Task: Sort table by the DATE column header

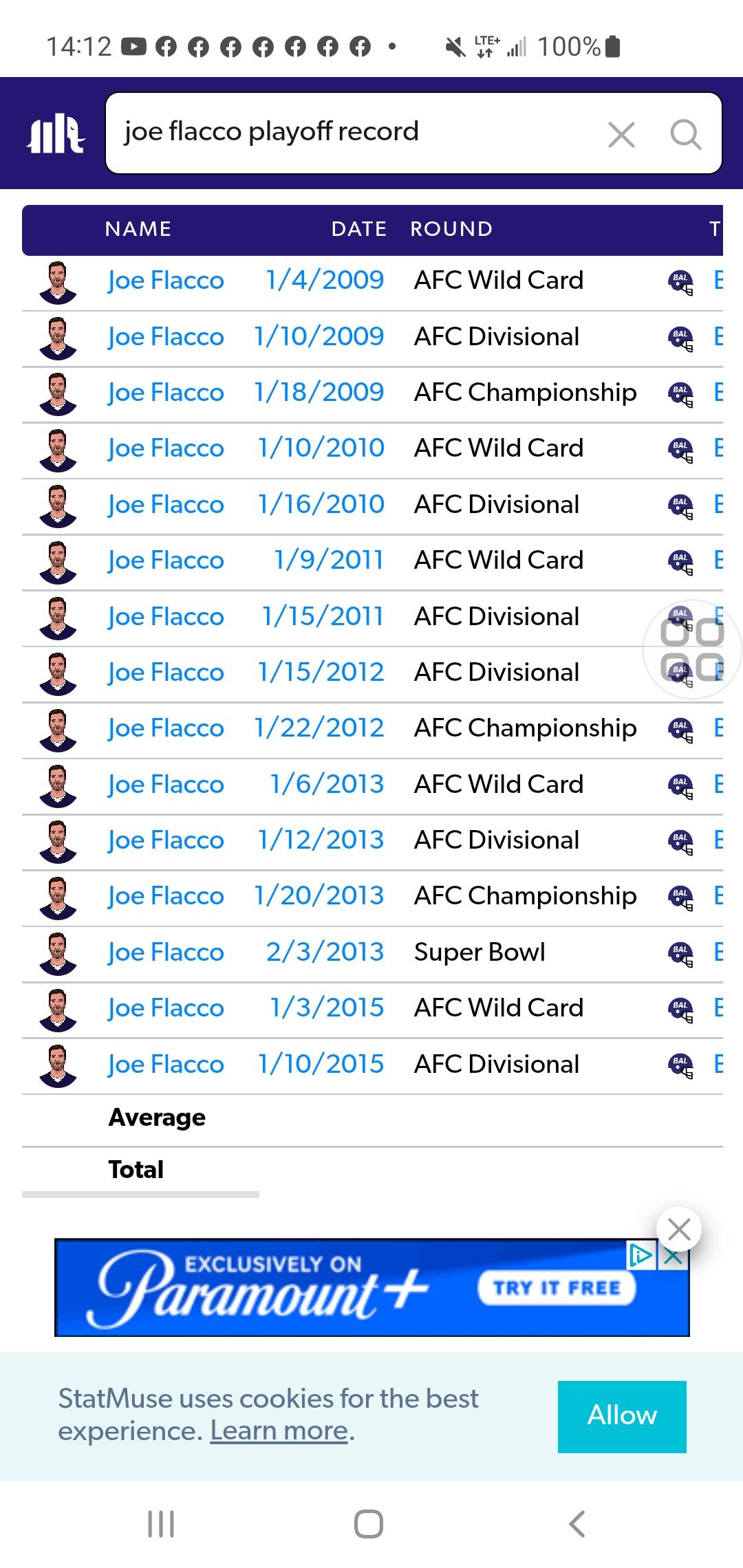Action: pos(358,229)
